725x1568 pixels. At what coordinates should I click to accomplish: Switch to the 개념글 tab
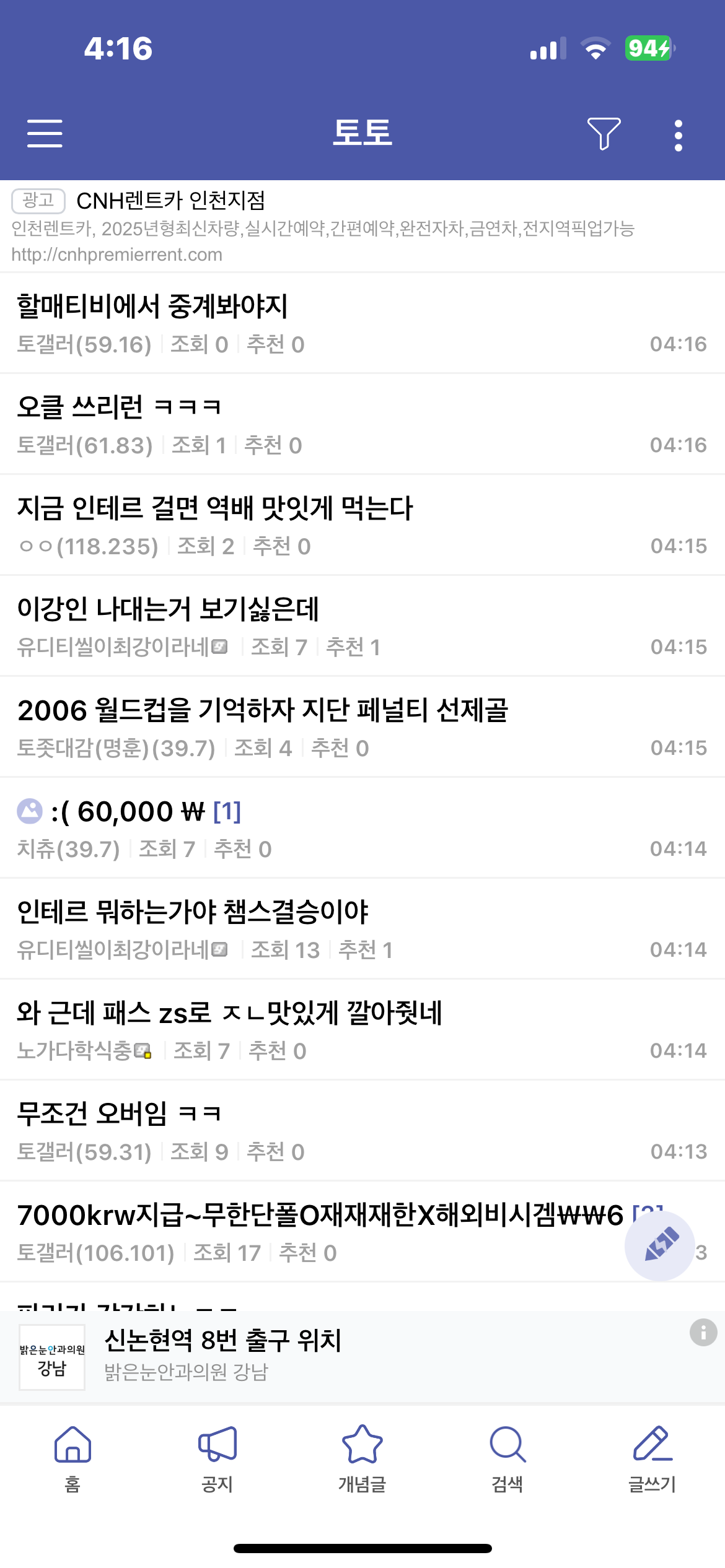tap(362, 1458)
